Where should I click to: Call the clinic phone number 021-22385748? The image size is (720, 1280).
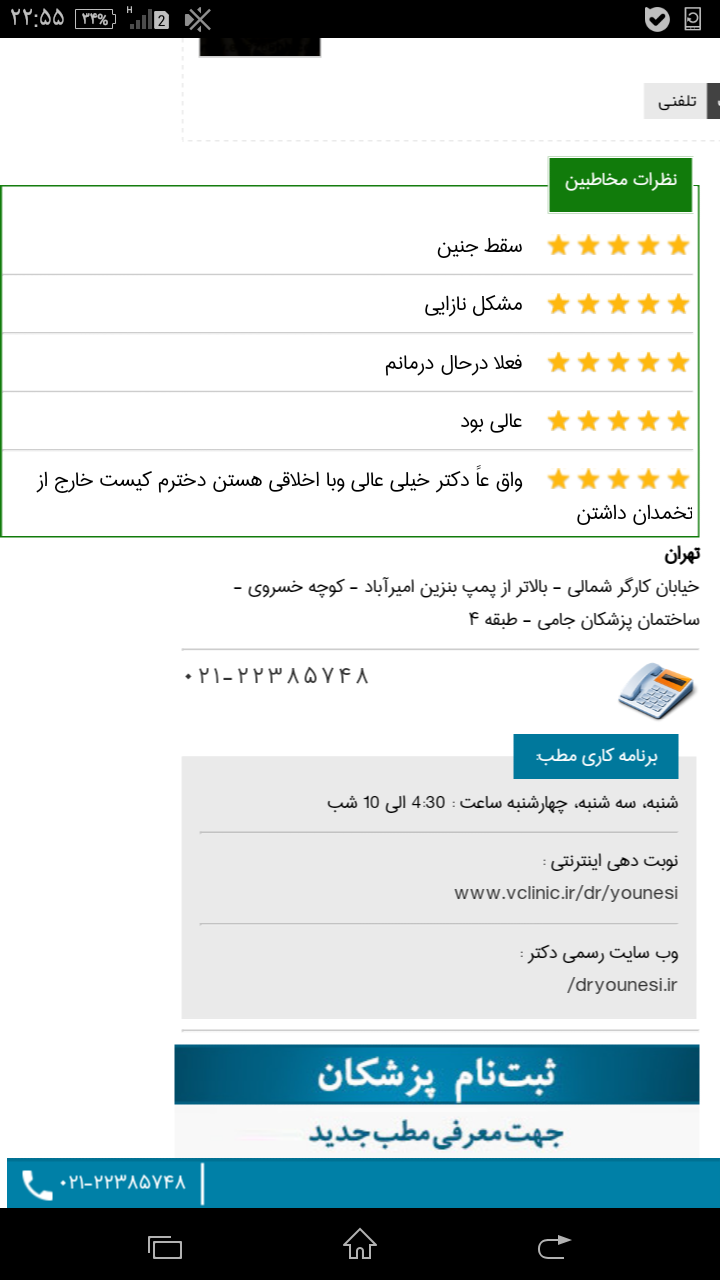[x=277, y=677]
